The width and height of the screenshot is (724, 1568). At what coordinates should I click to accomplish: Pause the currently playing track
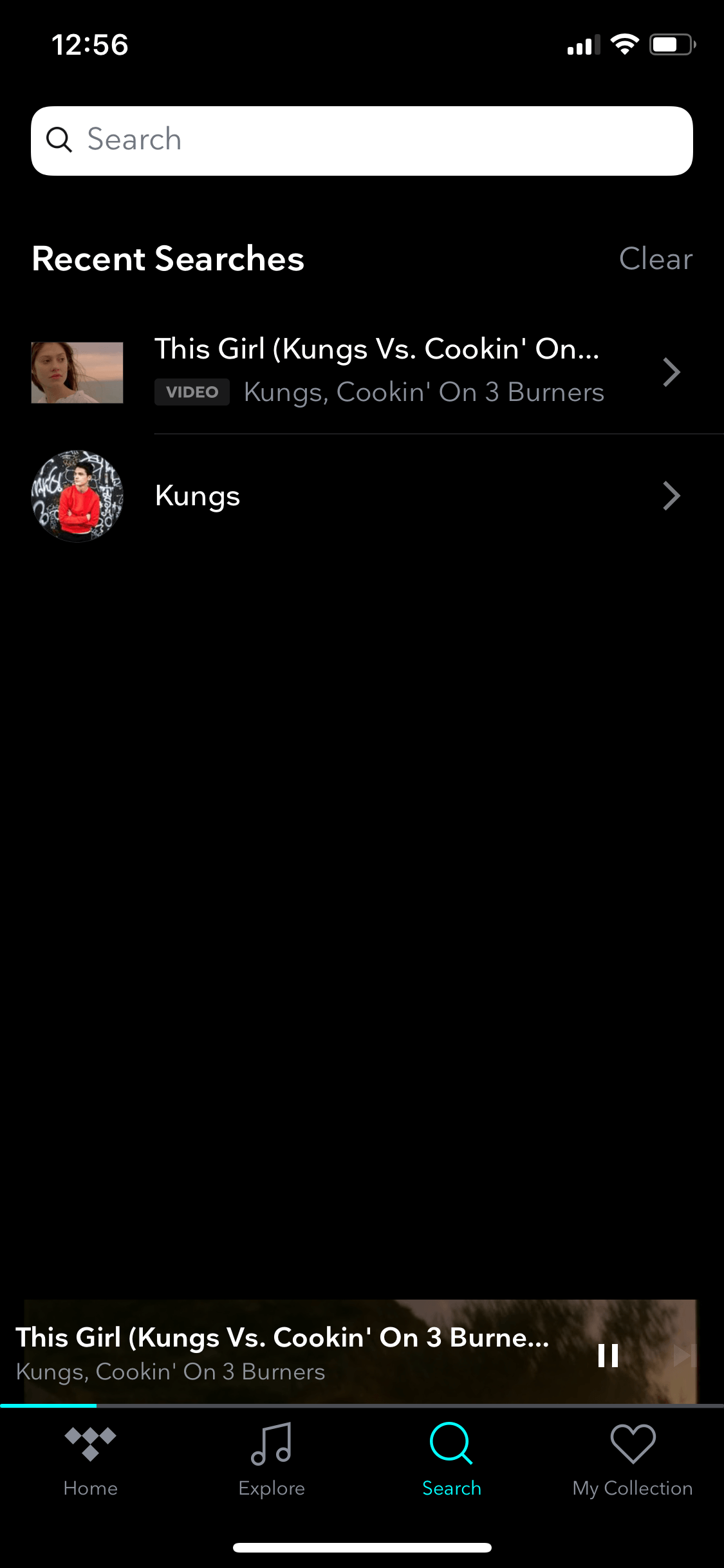point(608,1355)
